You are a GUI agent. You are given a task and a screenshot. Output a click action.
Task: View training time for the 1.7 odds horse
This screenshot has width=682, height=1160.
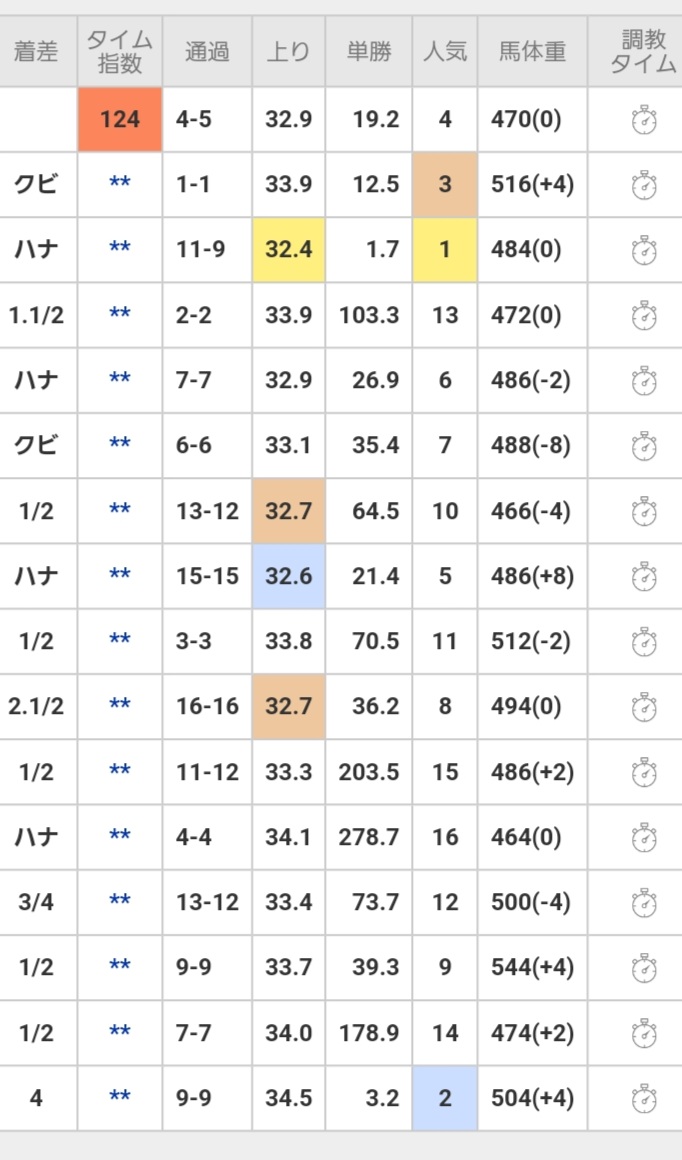[644, 251]
